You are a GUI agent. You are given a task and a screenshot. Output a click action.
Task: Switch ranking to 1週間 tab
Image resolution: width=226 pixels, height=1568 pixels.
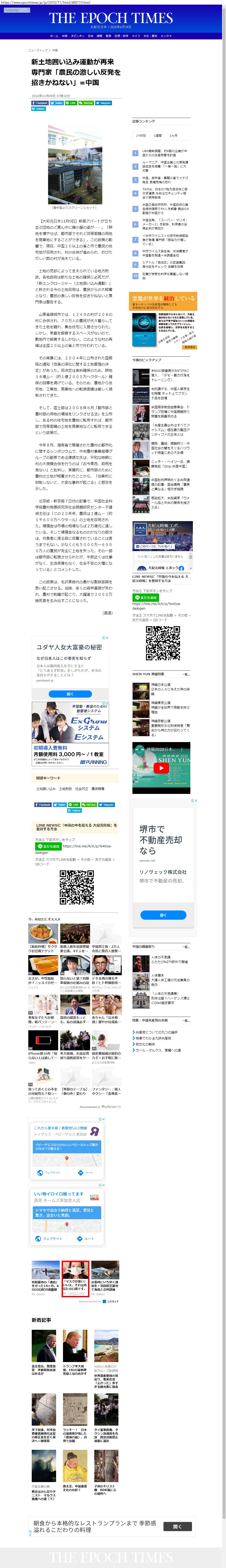[x=157, y=136]
